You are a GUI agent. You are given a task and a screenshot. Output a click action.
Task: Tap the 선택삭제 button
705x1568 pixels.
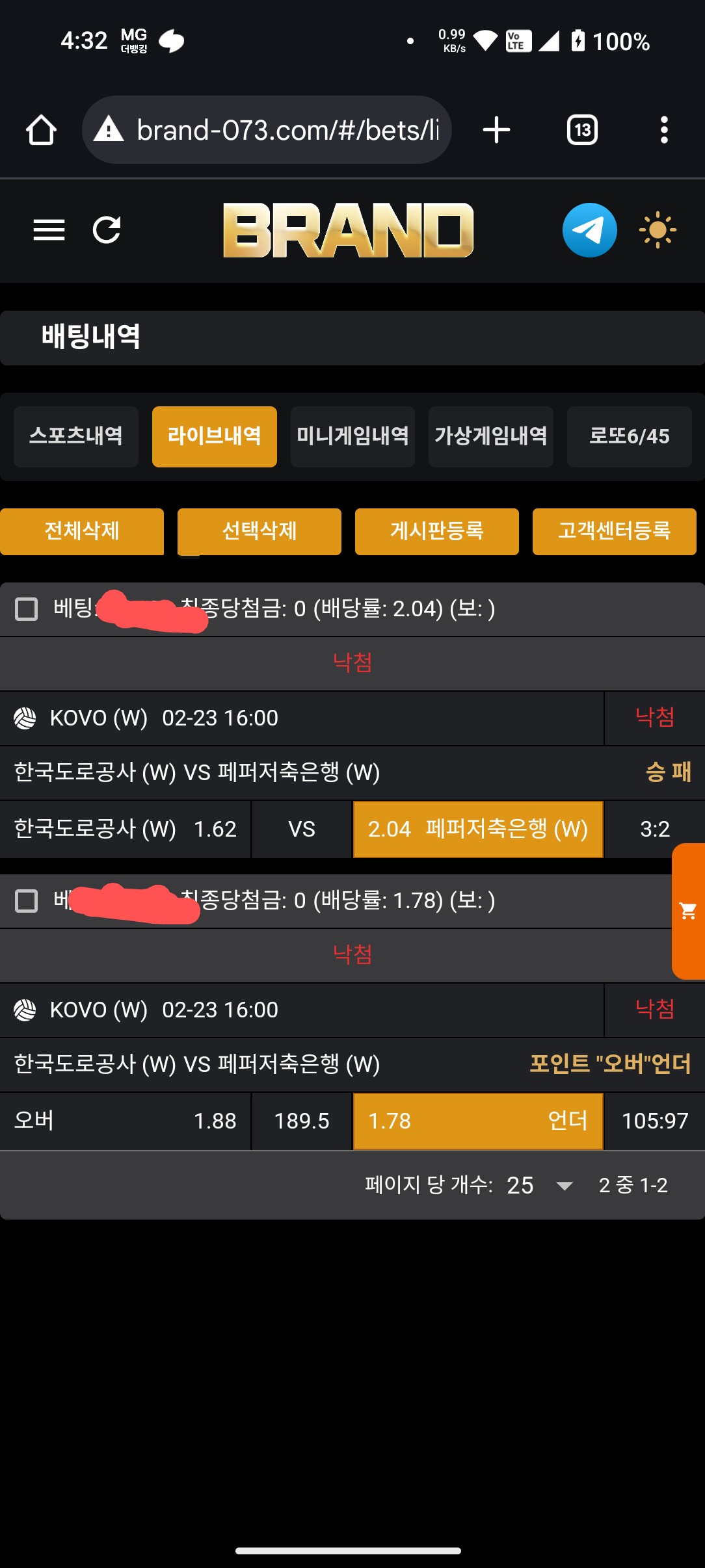(x=259, y=531)
